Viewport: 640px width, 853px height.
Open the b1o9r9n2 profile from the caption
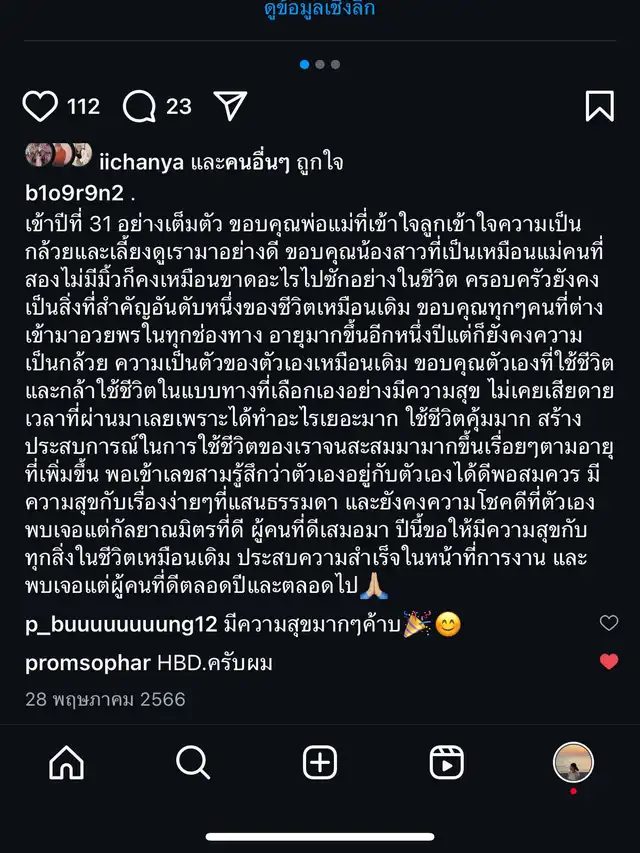(x=72, y=192)
